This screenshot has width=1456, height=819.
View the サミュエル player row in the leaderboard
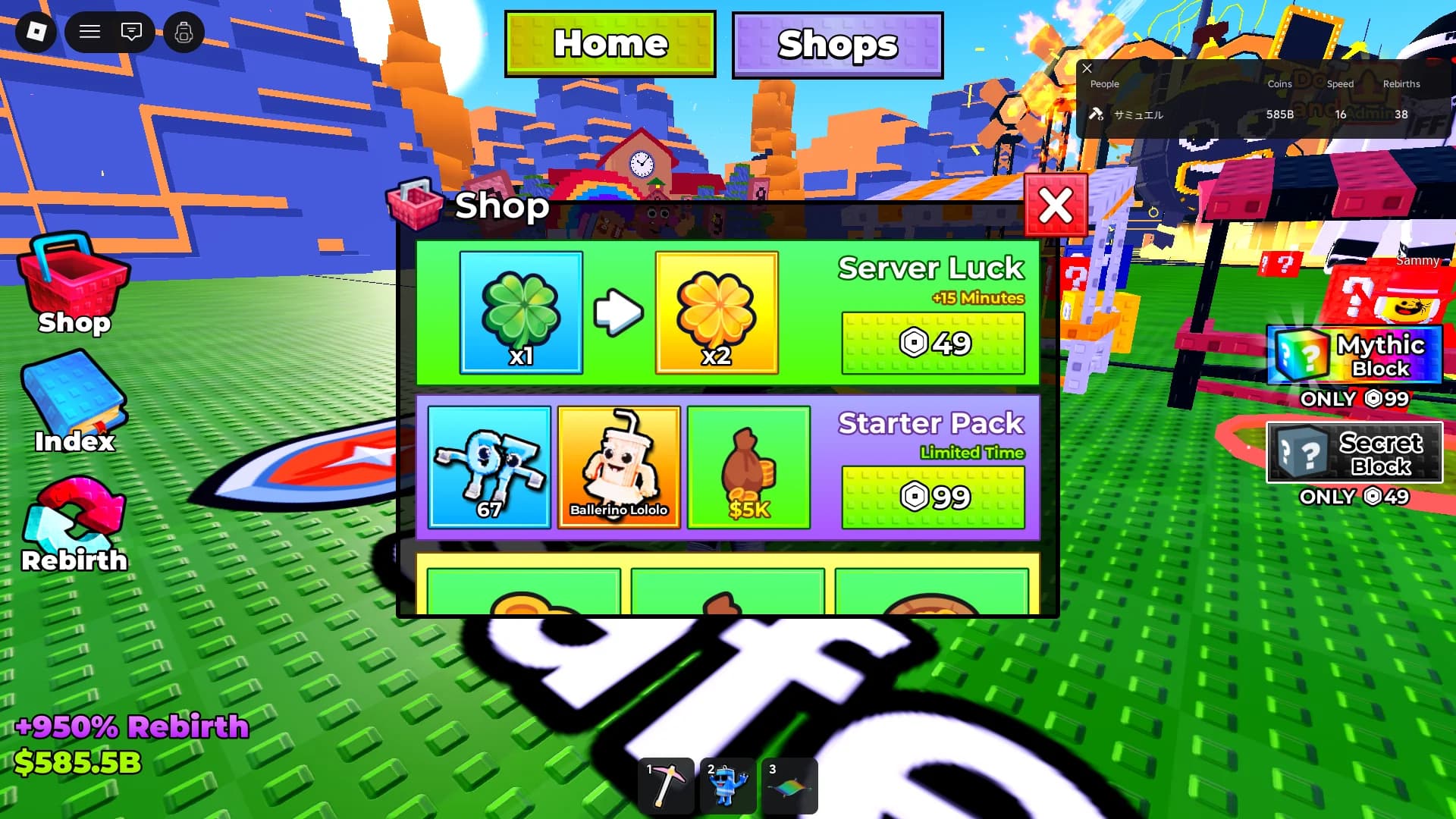tap(1137, 115)
